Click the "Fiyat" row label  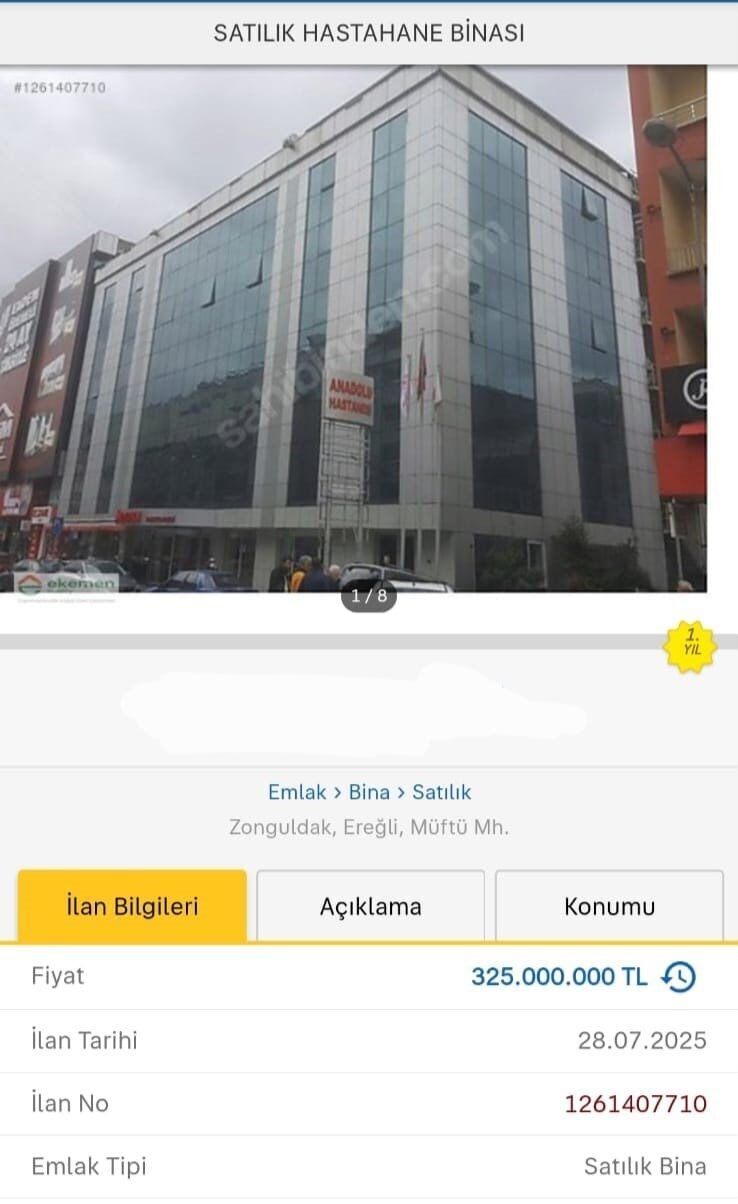(x=57, y=976)
